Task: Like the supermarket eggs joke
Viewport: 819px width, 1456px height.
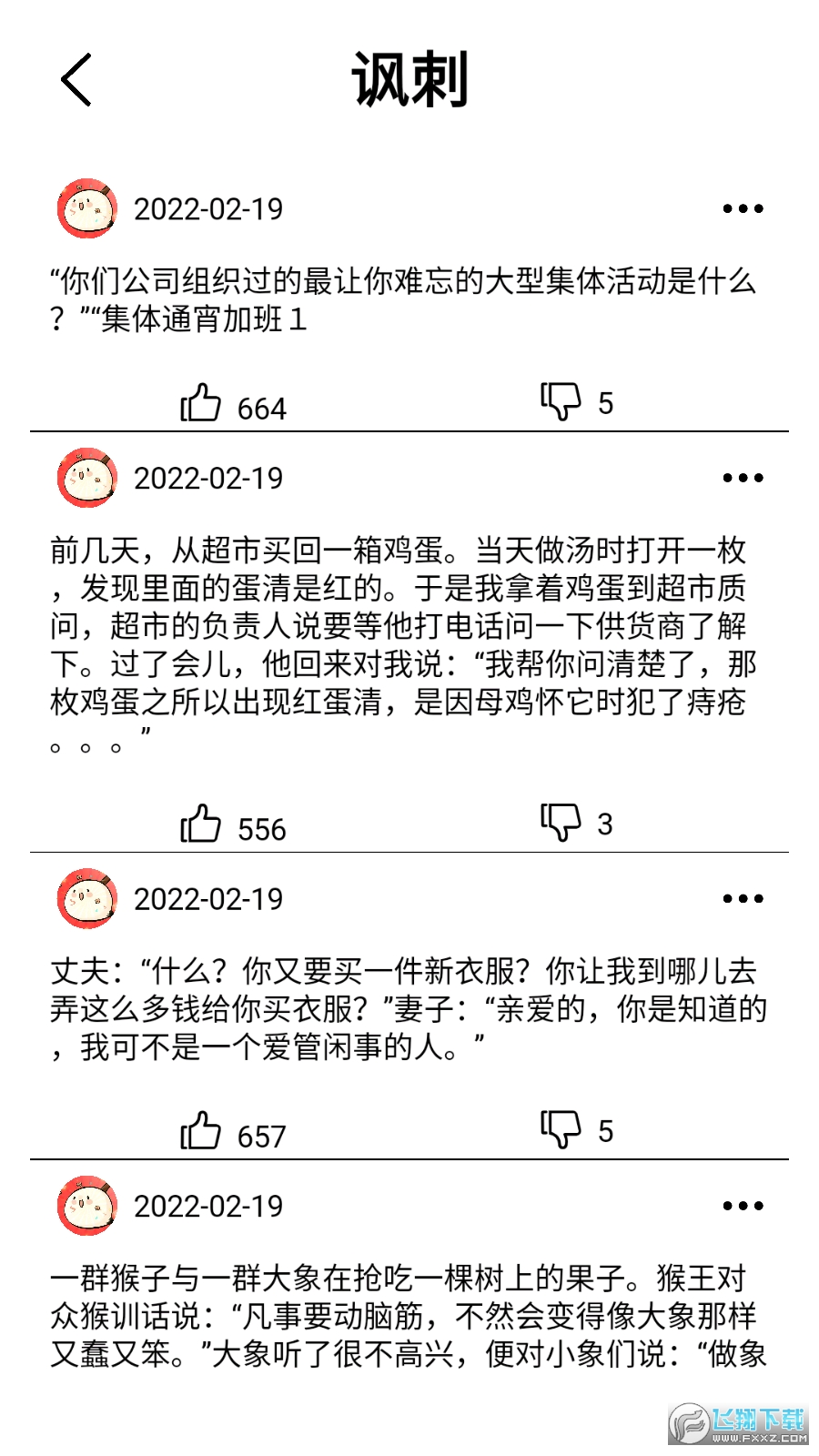Action: tap(201, 824)
